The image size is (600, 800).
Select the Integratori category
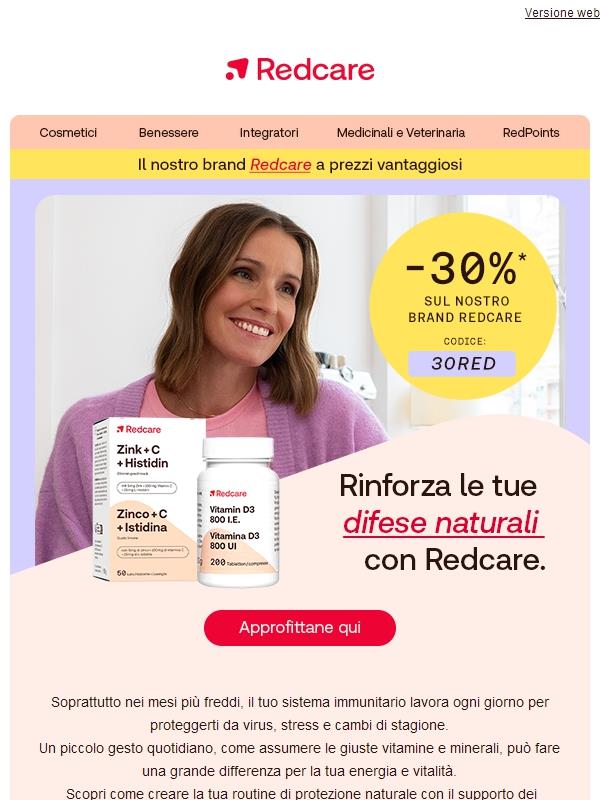pyautogui.click(x=268, y=132)
